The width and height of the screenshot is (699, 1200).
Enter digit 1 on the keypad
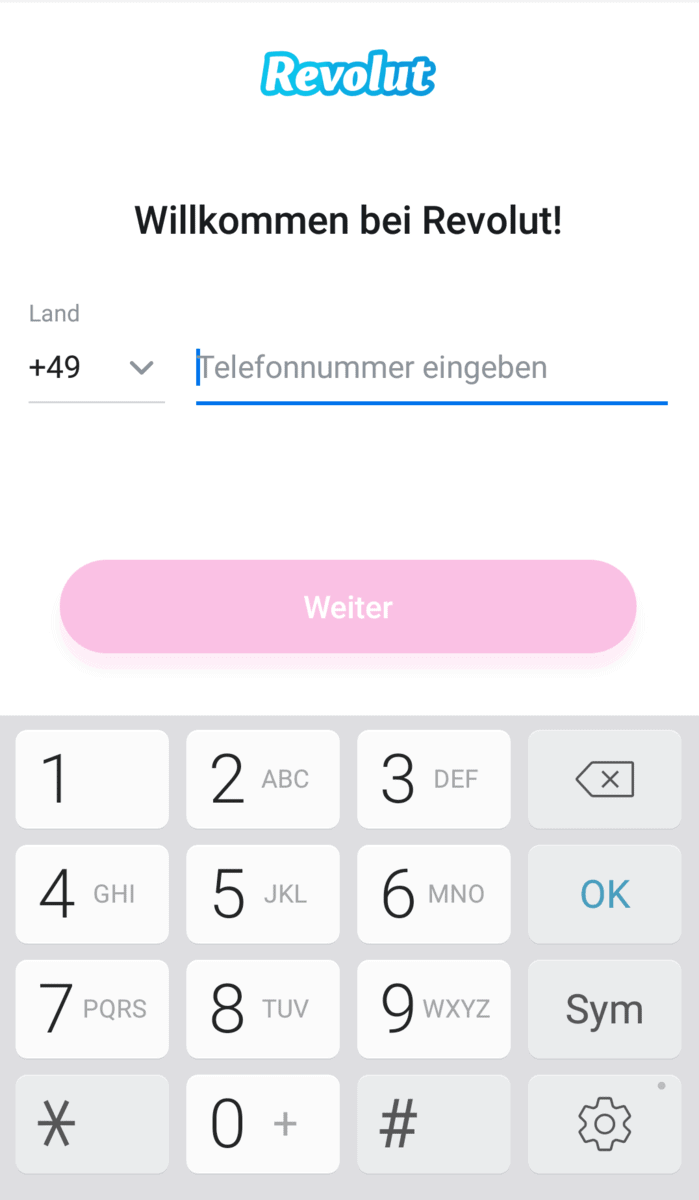click(x=92, y=779)
